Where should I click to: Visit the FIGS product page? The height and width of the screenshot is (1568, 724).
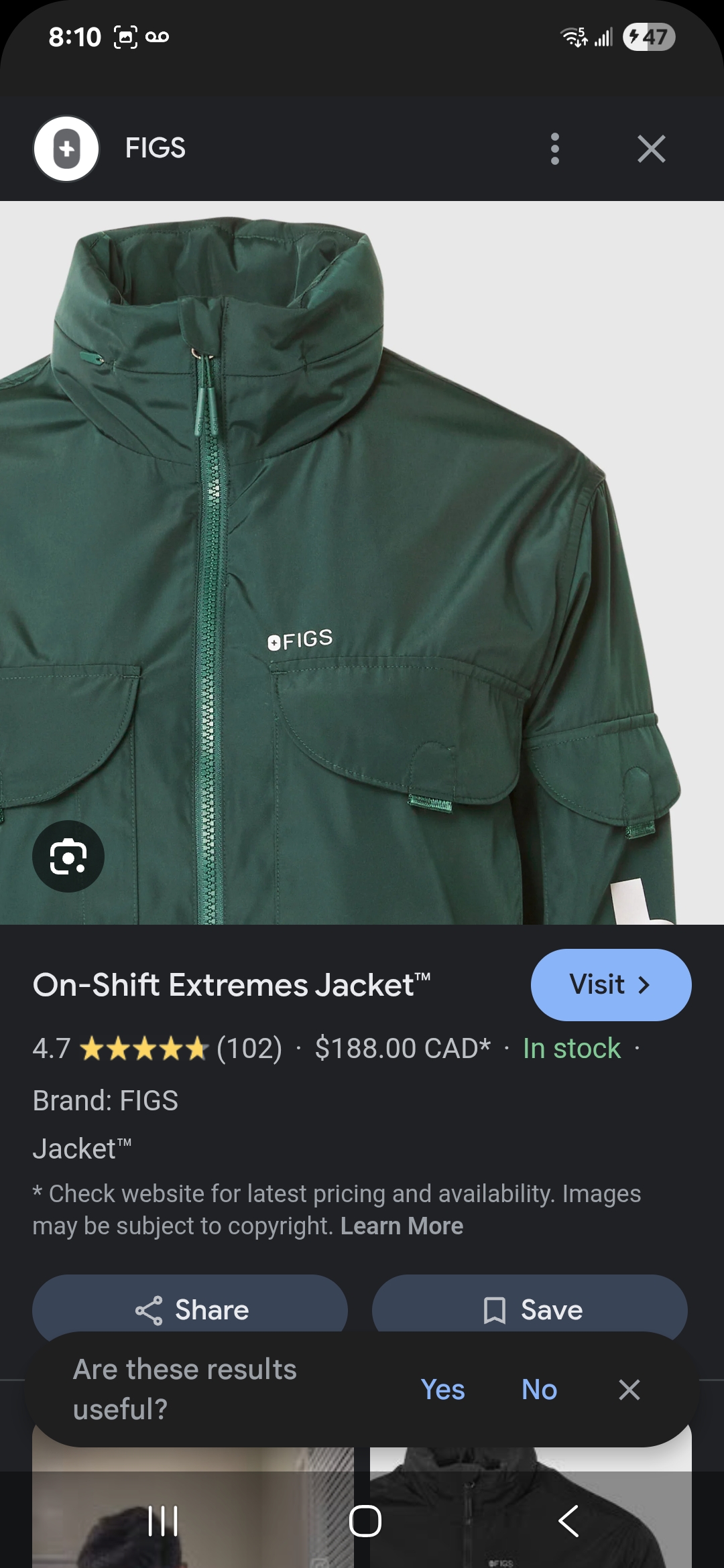(x=611, y=985)
